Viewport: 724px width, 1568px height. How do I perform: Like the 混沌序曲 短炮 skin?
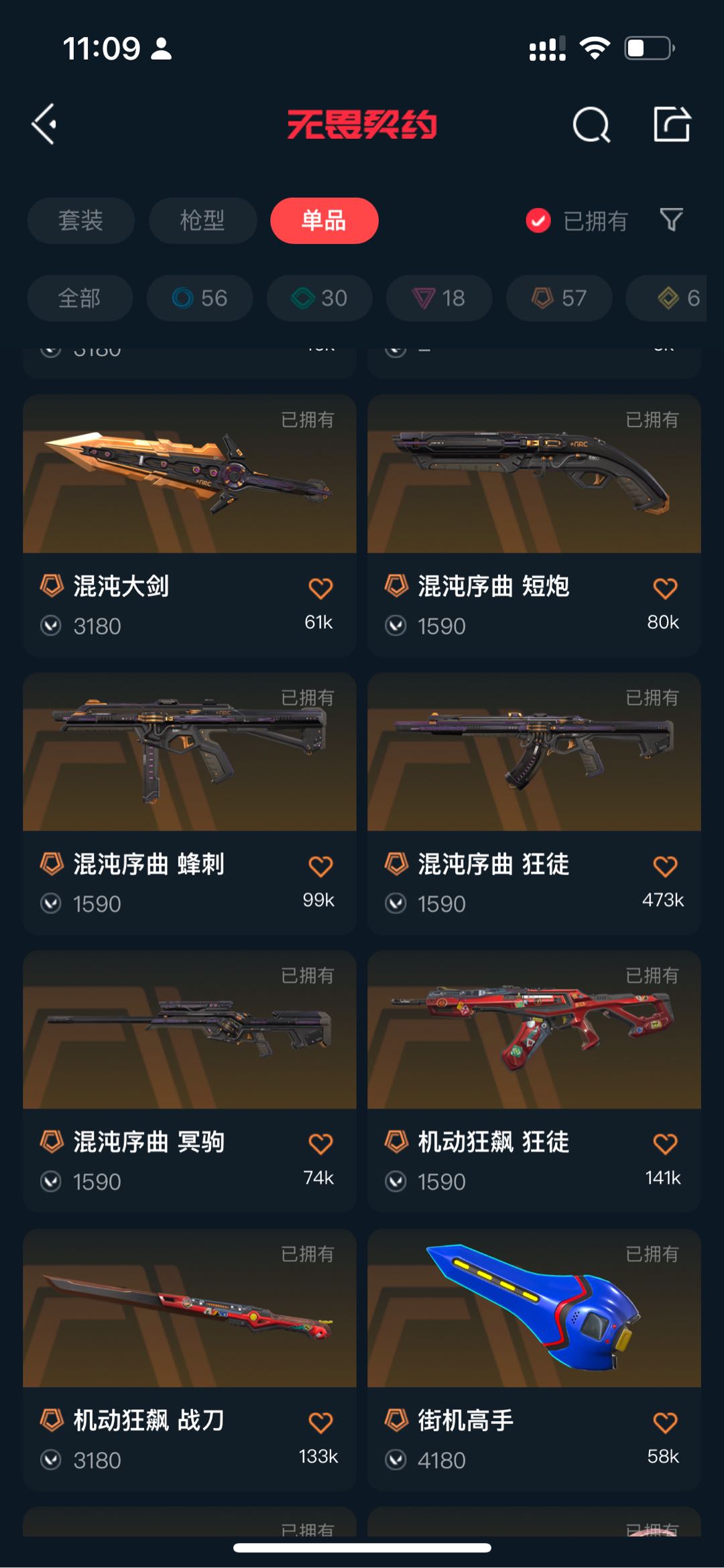664,589
